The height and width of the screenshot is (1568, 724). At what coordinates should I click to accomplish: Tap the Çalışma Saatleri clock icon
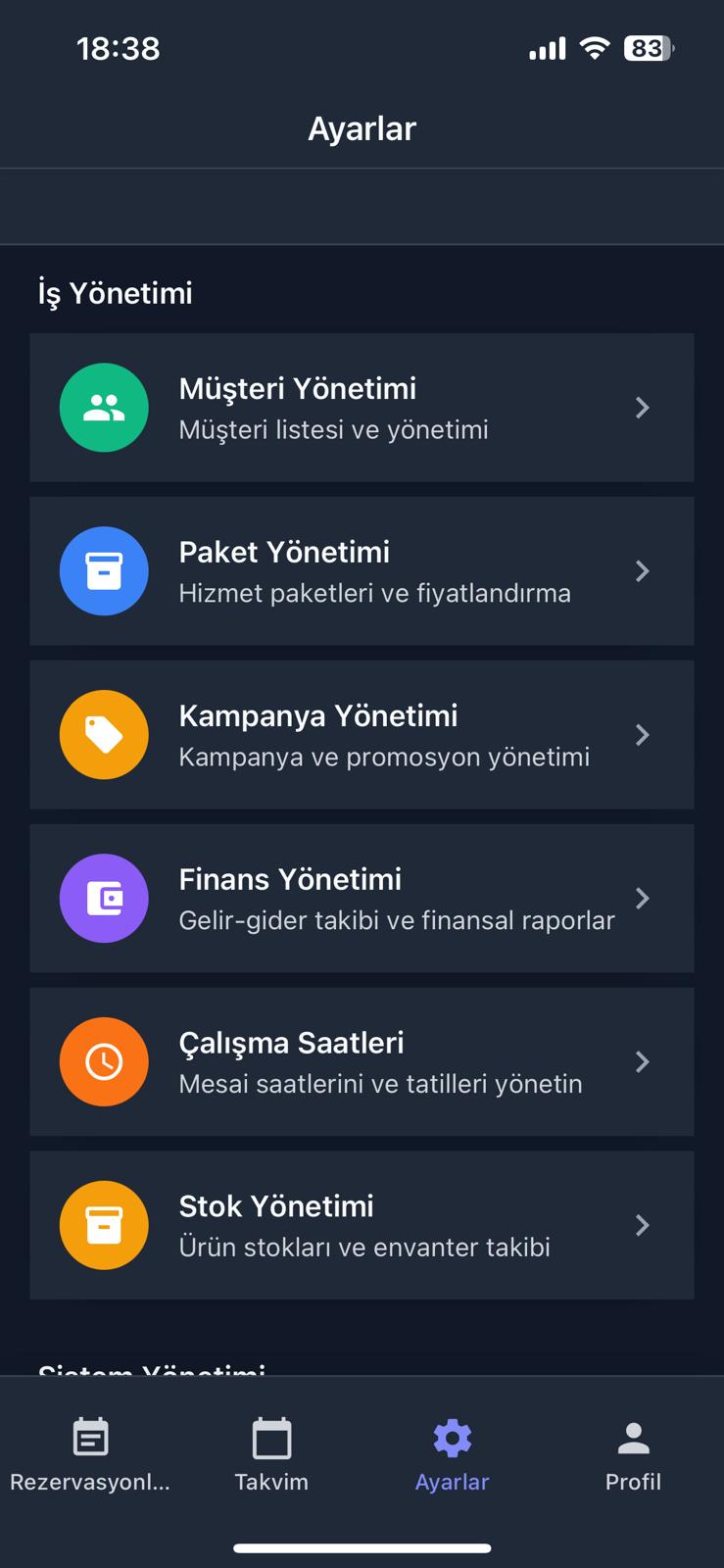click(104, 1061)
